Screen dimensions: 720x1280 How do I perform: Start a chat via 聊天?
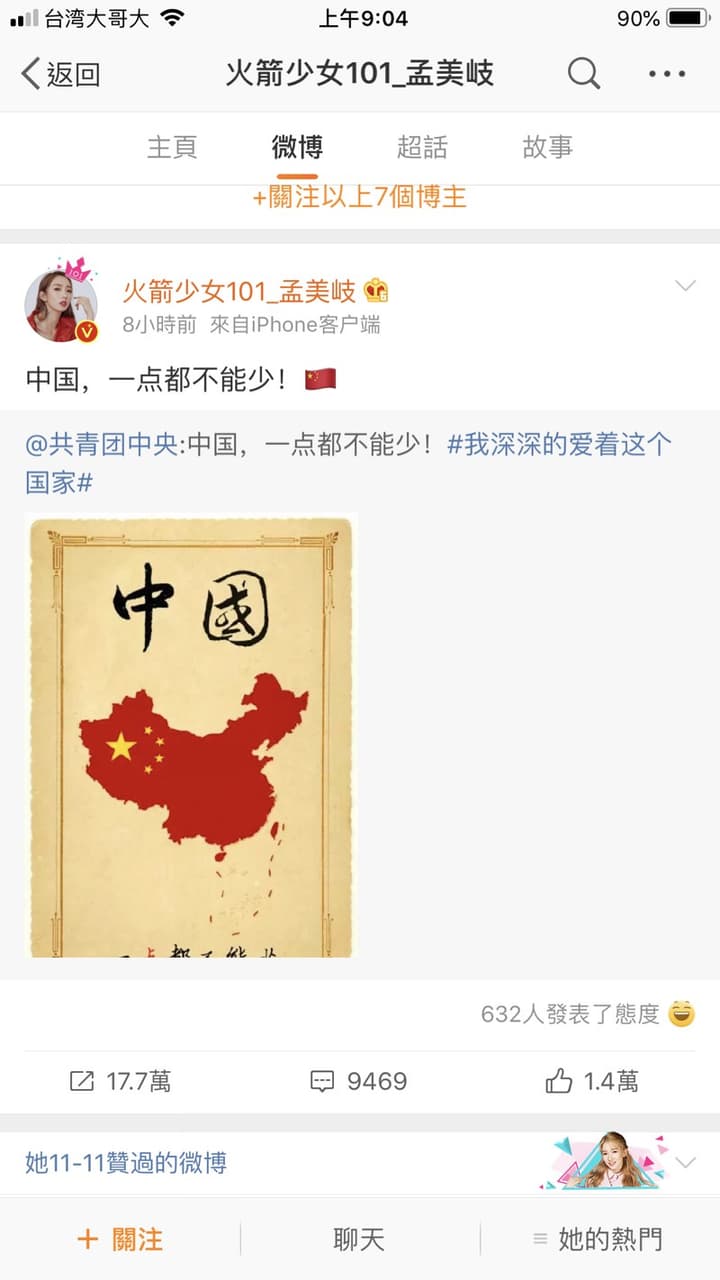pos(359,1240)
